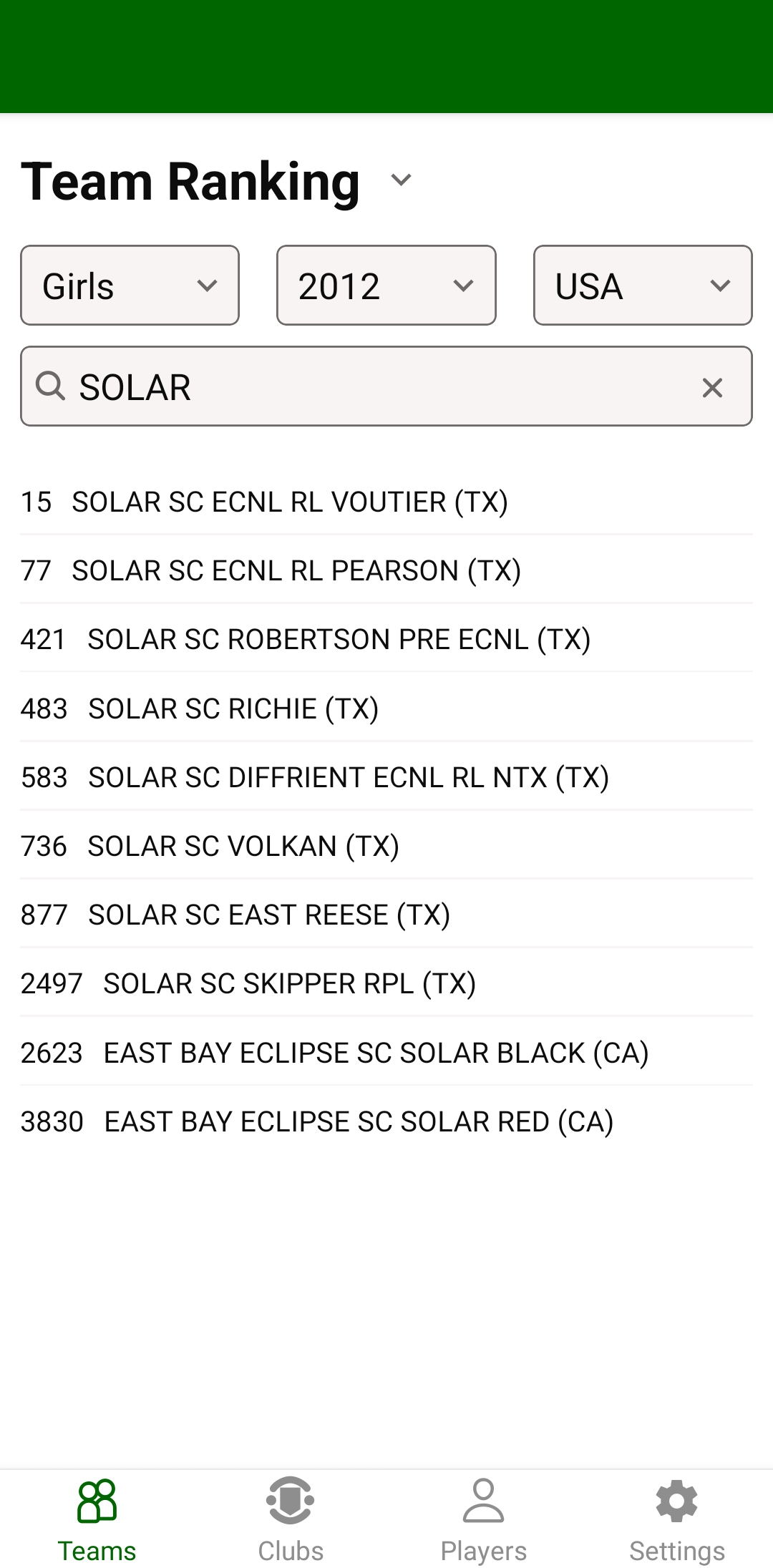Change the 2012 birth year dropdown

pos(386,286)
